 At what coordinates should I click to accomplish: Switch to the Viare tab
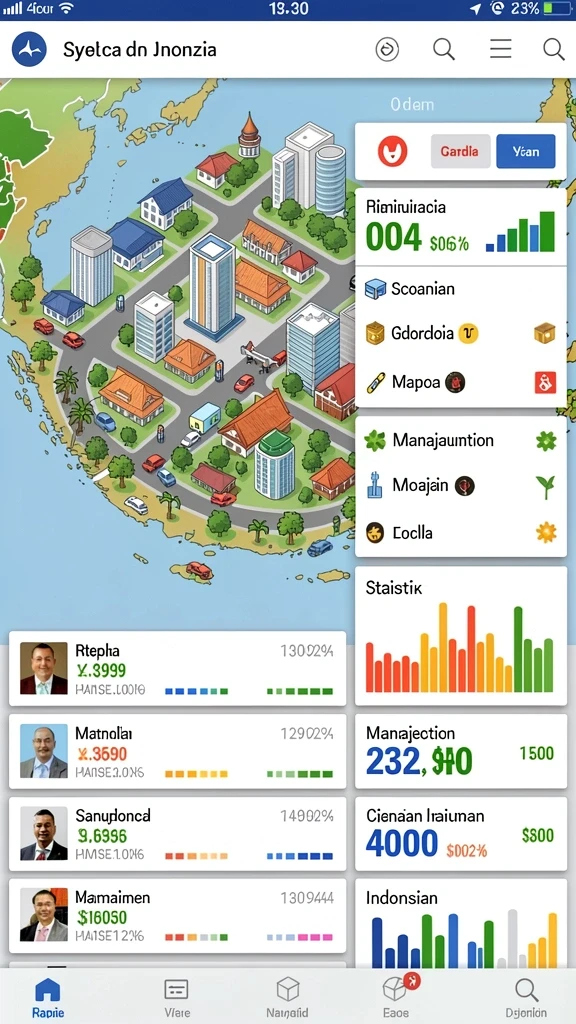[177, 997]
